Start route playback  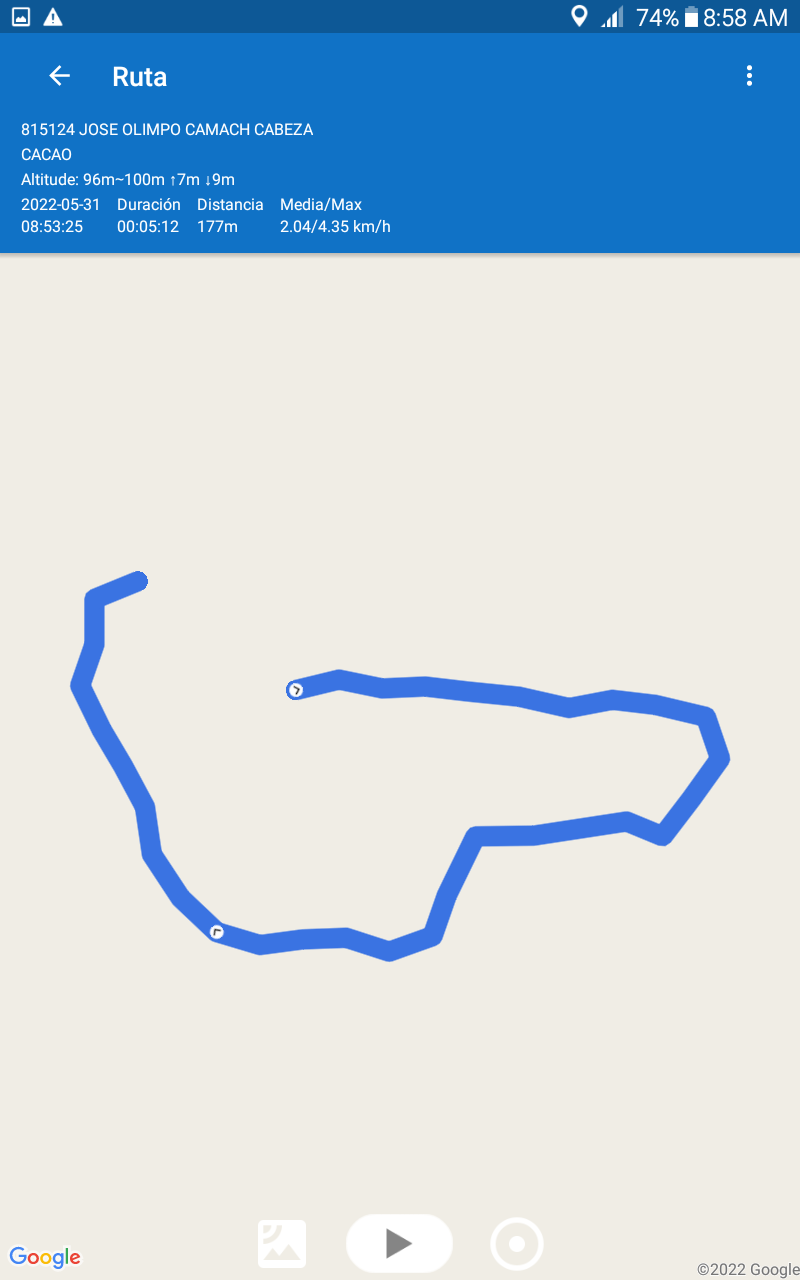click(x=399, y=1243)
